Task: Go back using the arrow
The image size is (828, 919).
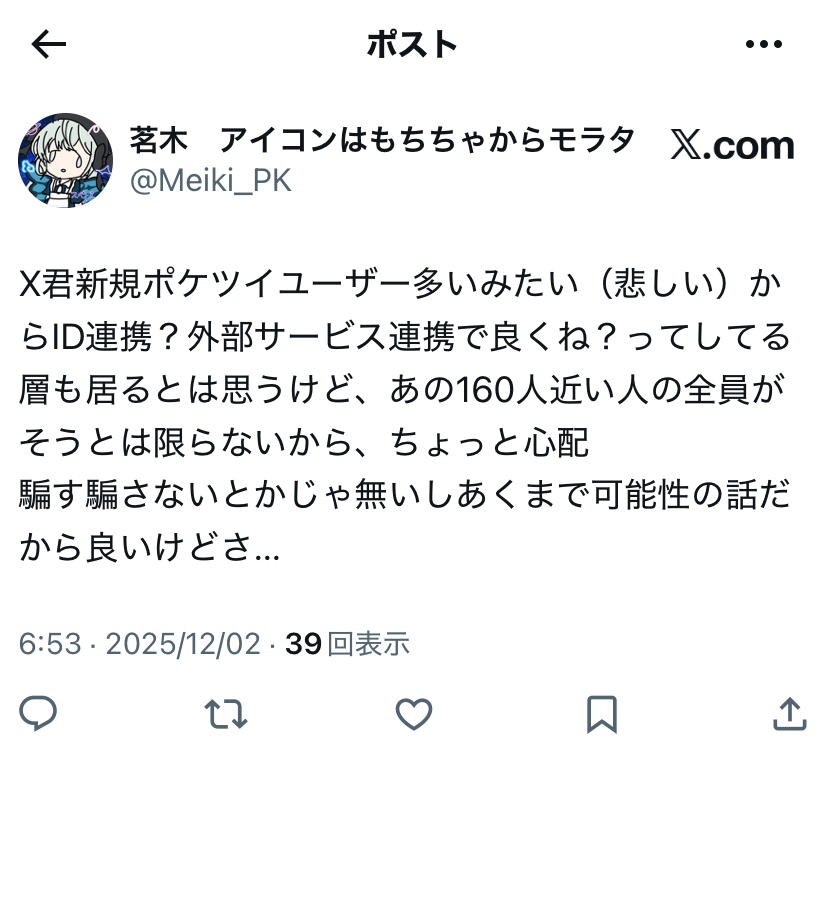Action: click(x=48, y=44)
